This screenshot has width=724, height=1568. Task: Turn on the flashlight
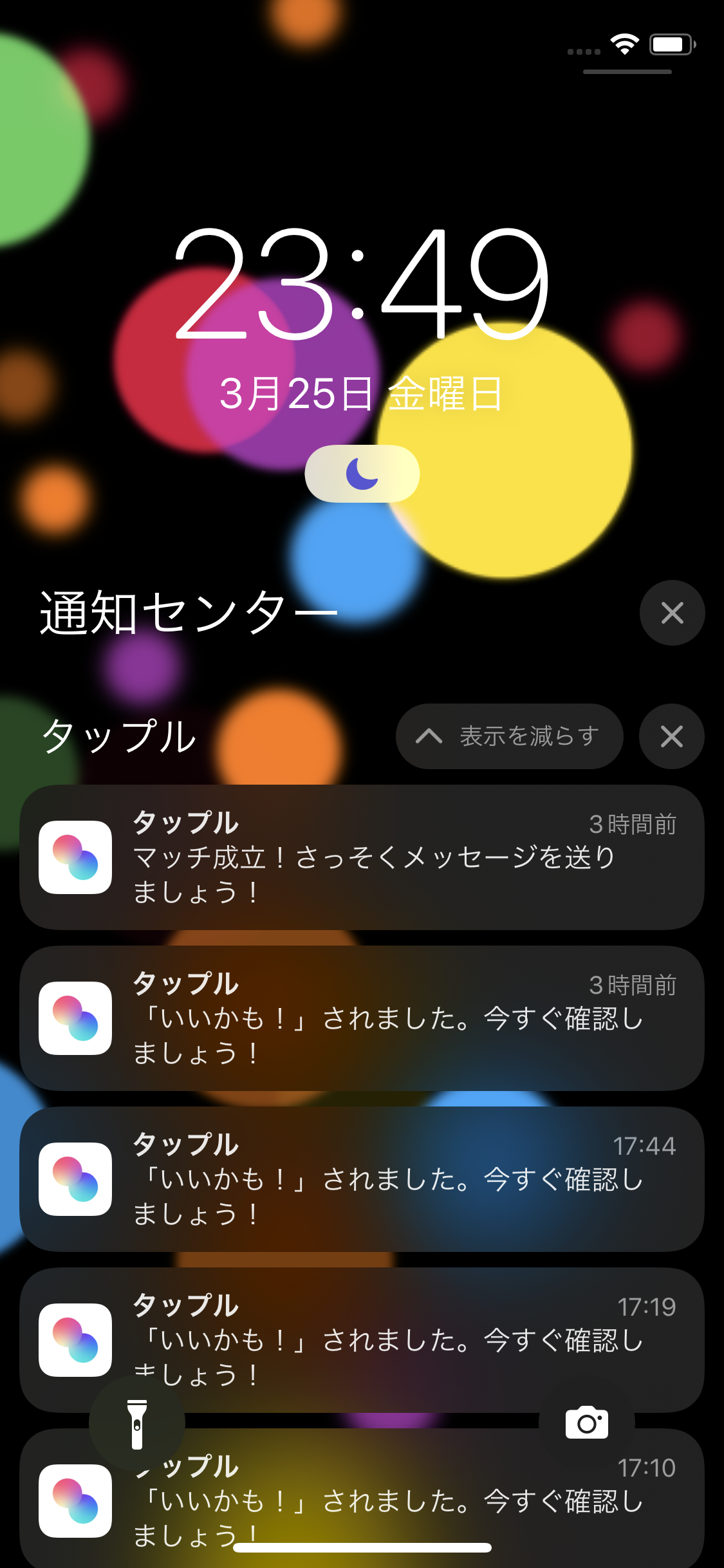point(137,1424)
